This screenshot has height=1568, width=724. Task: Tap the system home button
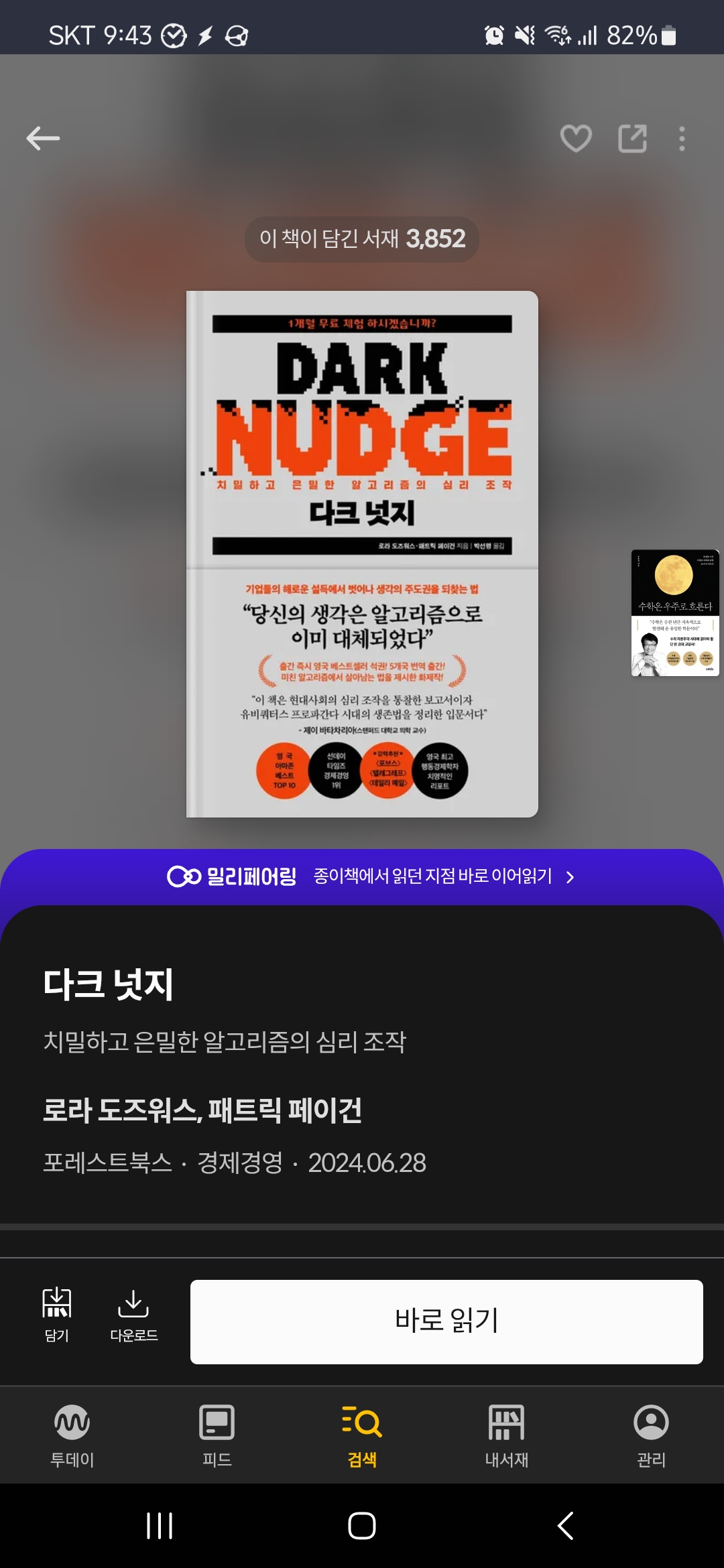[362, 1526]
